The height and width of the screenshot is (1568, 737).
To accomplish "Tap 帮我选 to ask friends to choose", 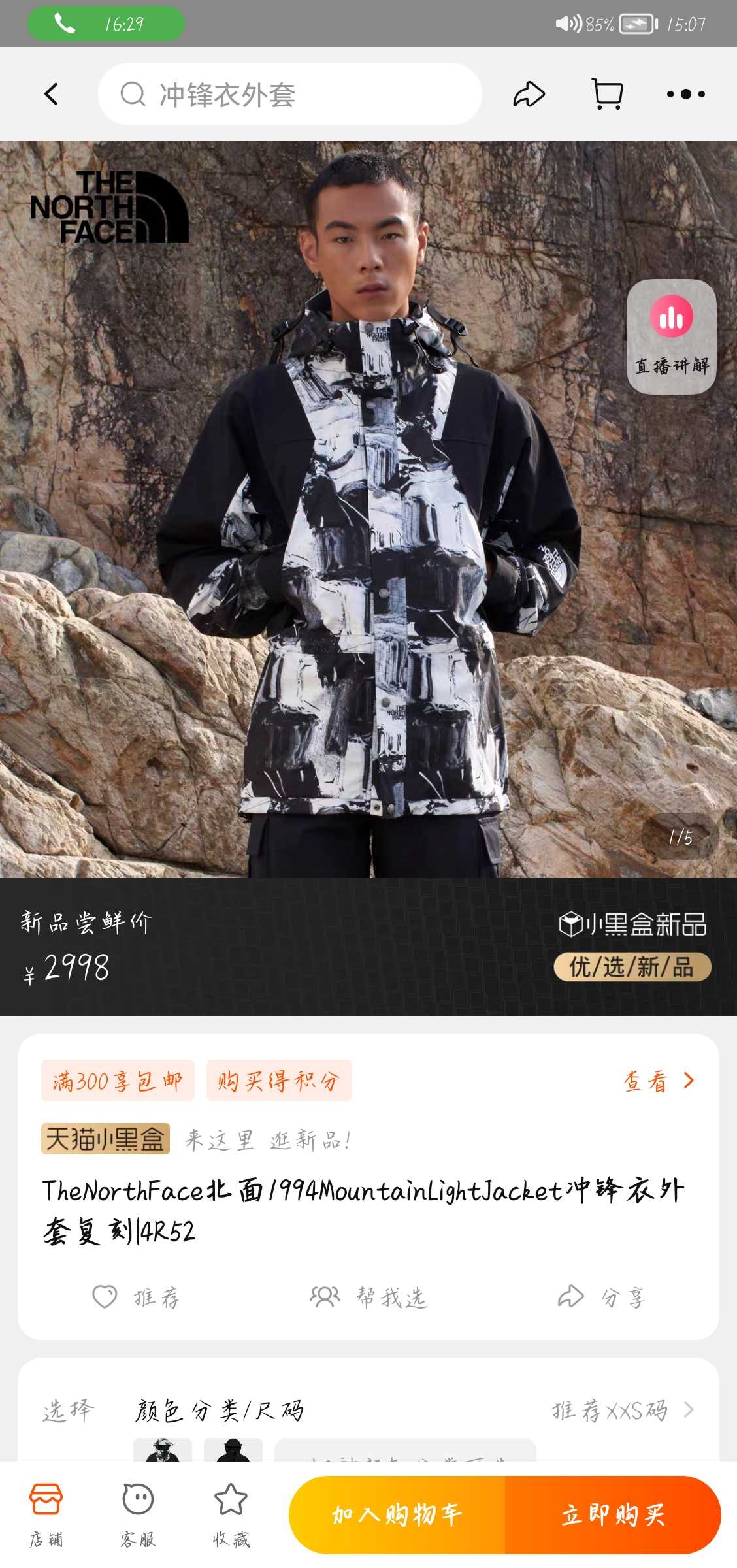I will point(368,1297).
